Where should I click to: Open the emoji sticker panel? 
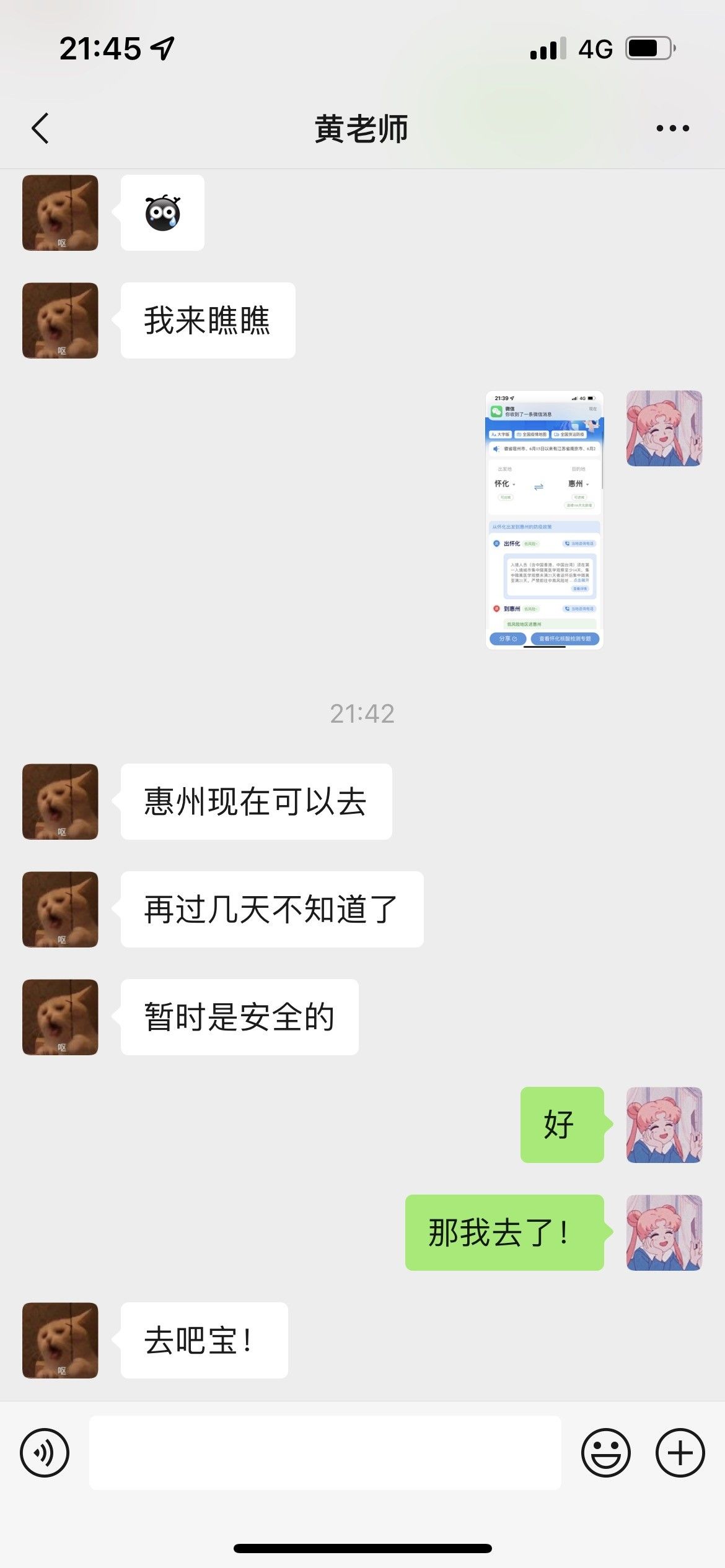[605, 1453]
